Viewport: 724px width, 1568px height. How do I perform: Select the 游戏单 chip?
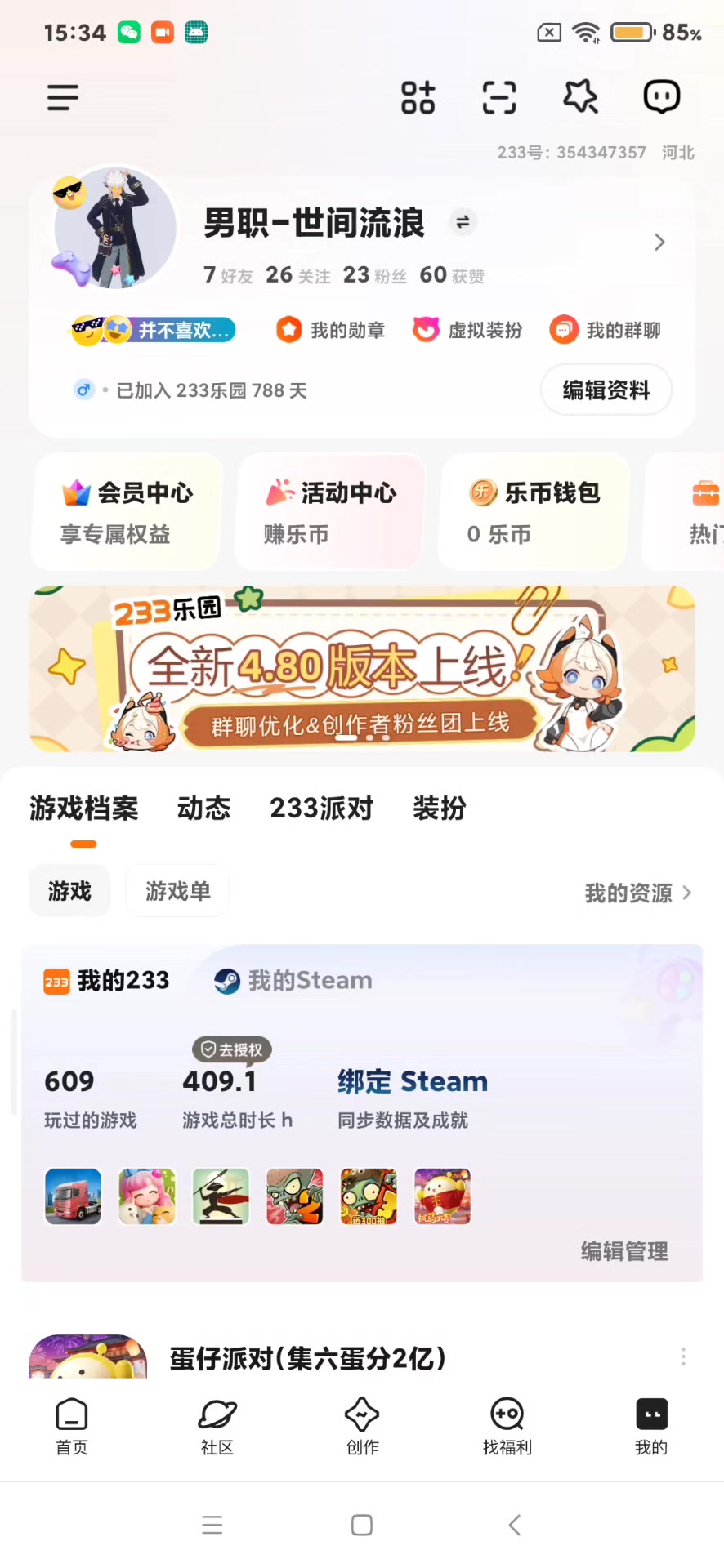coord(177,891)
